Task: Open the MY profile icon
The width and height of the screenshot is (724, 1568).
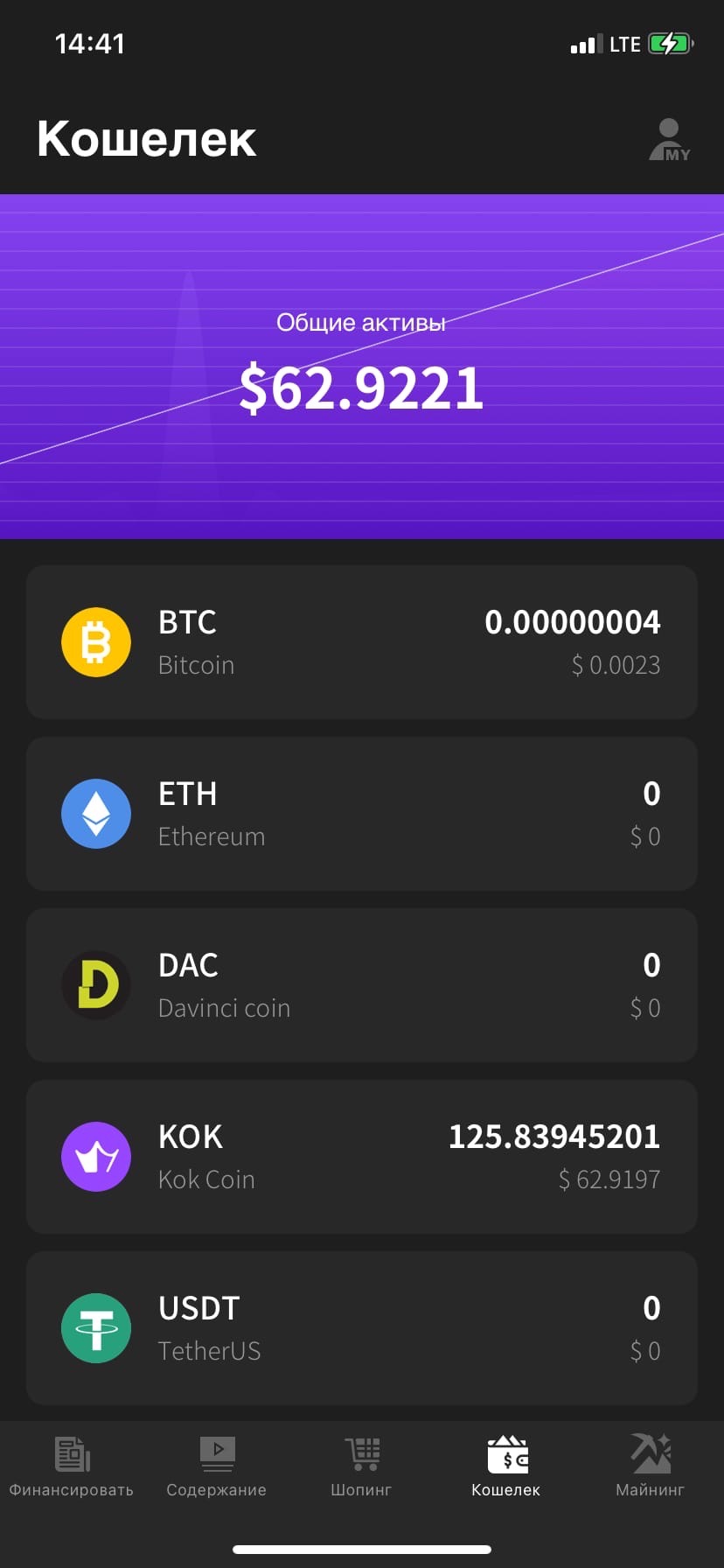Action: click(669, 140)
